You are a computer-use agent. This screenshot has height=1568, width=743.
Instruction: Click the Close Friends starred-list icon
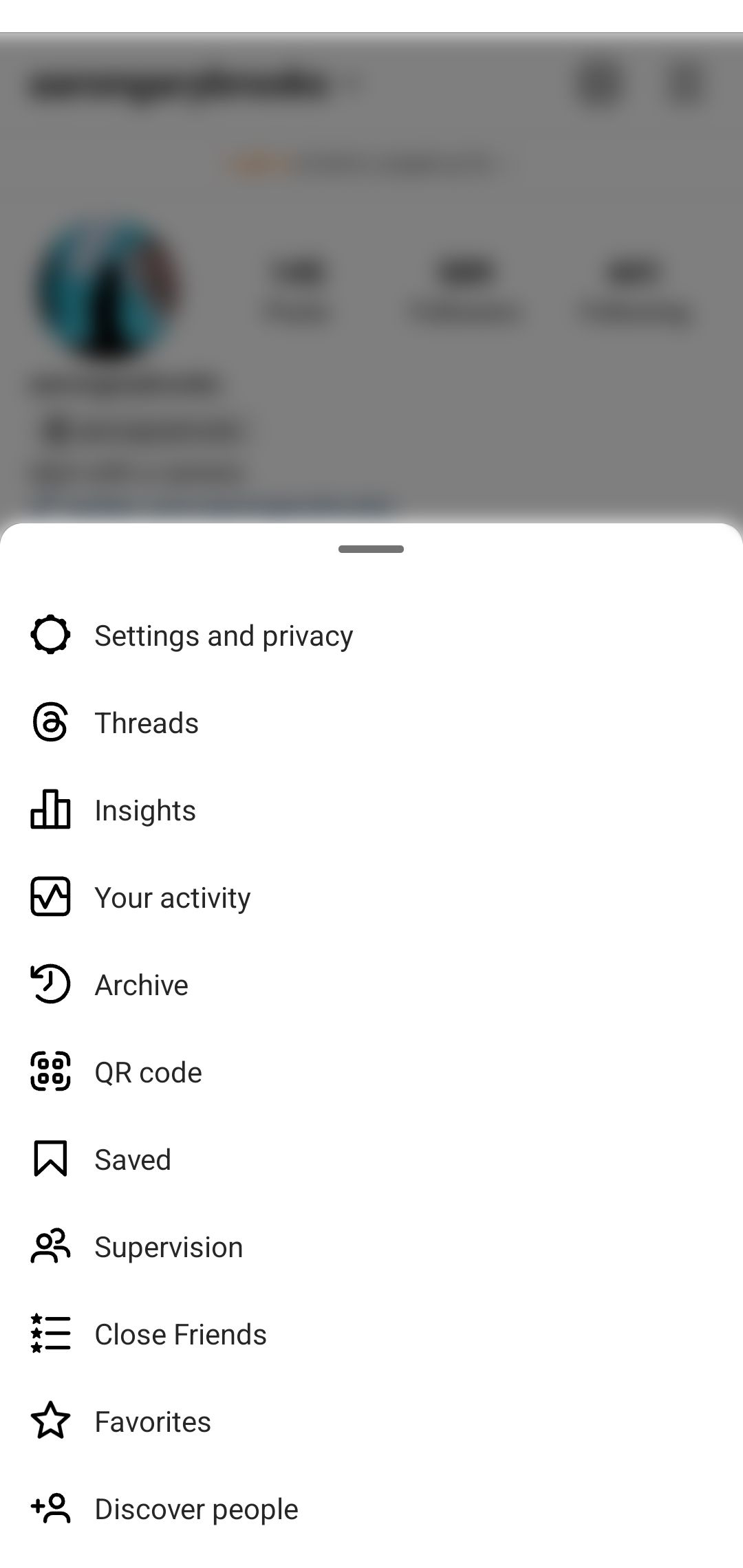(50, 1333)
